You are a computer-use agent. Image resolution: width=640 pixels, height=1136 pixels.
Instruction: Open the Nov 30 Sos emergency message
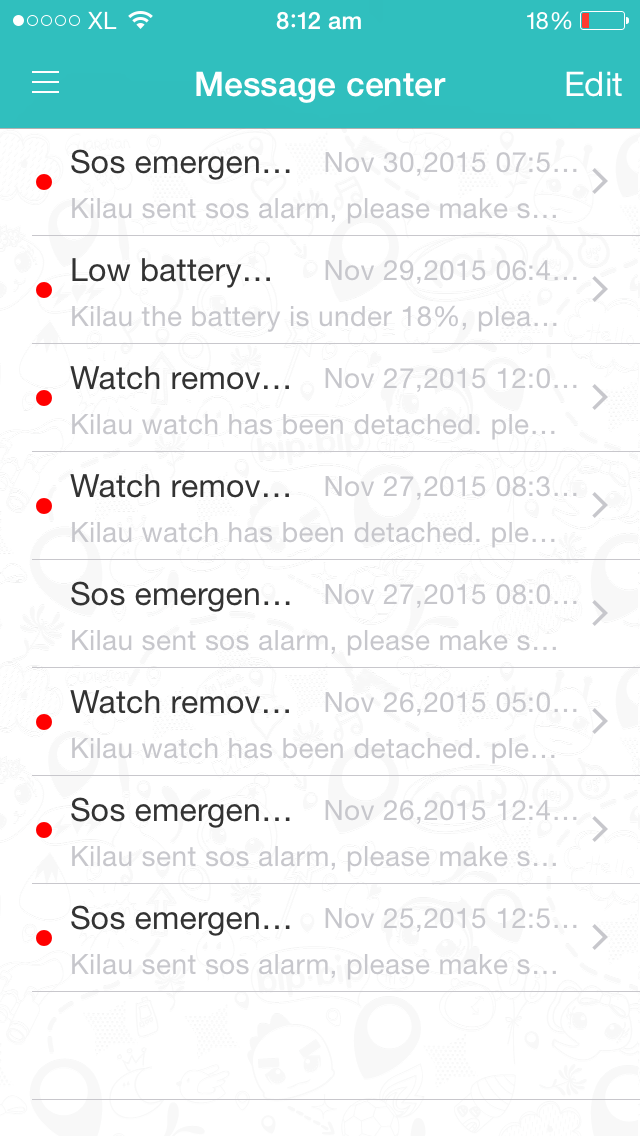[x=320, y=183]
